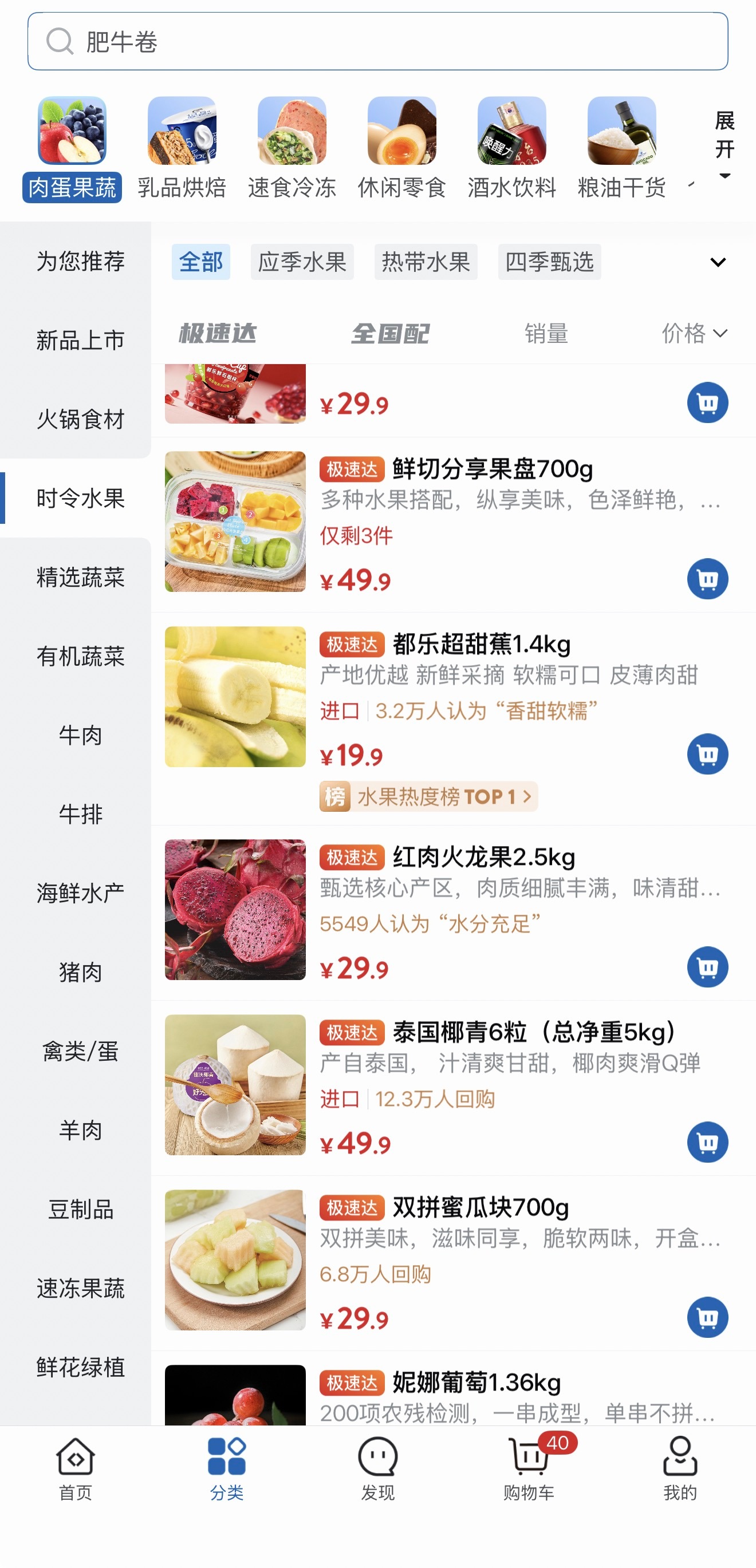Viewport: 756px width, 1568px height.
Task: View the 红肉火龙果2.5kg product
Action: coord(483,857)
